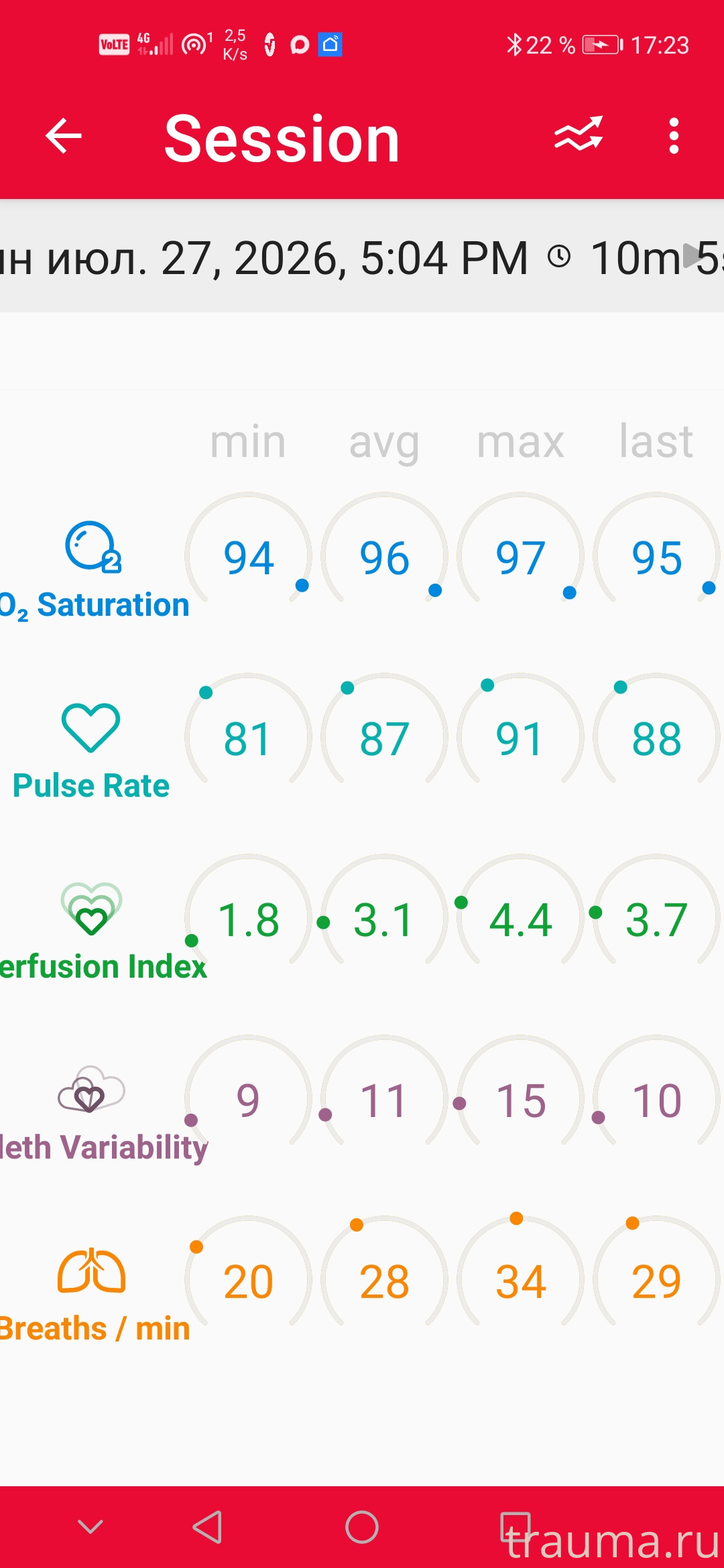Image resolution: width=724 pixels, height=1568 pixels.
Task: Tap the system home circle button
Action: click(x=362, y=1527)
